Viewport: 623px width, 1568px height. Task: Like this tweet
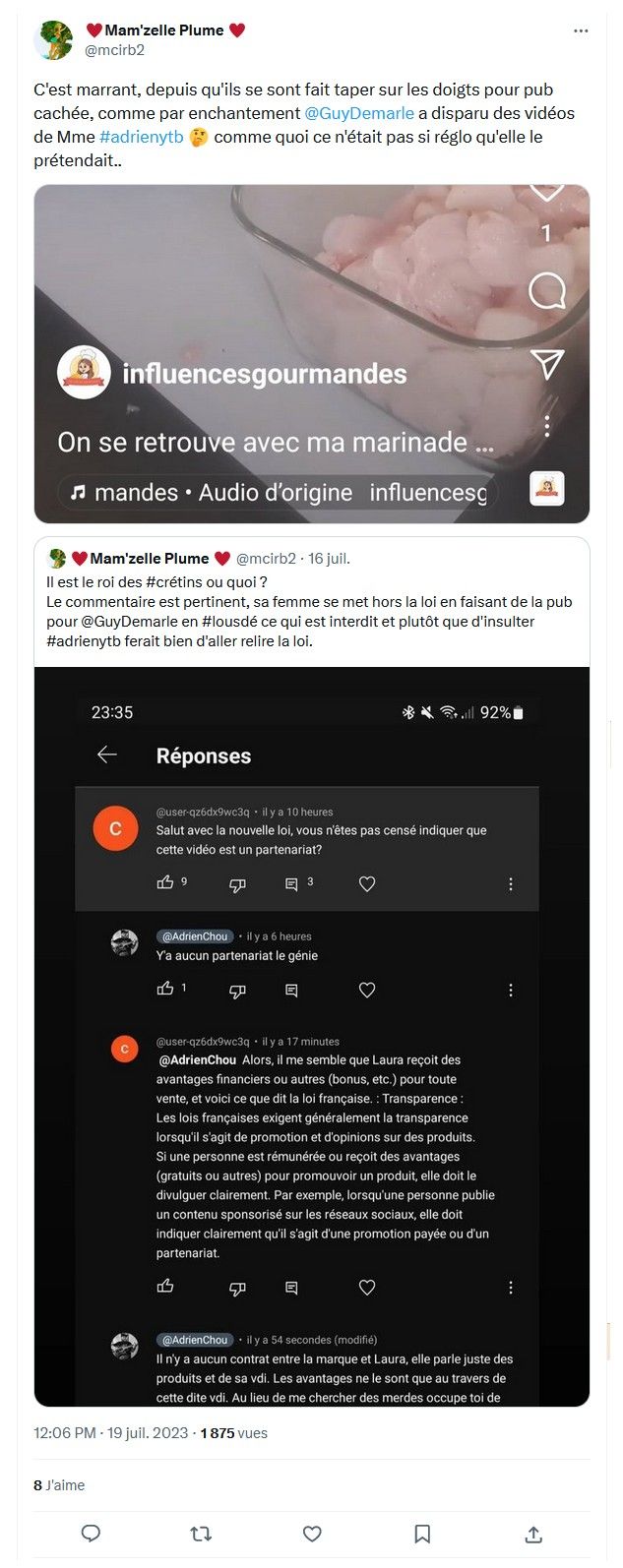312,1534
